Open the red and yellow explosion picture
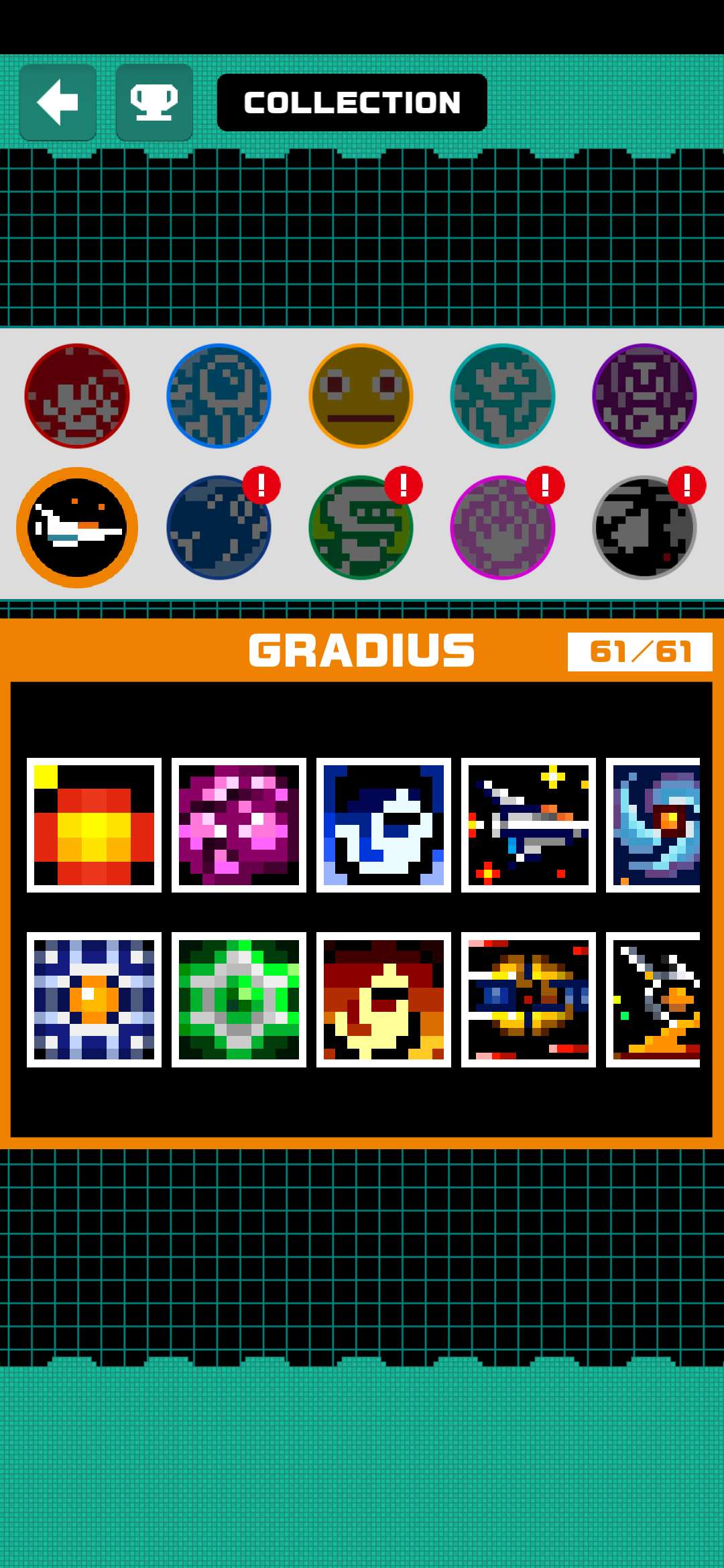This screenshot has width=724, height=1568. click(x=94, y=825)
